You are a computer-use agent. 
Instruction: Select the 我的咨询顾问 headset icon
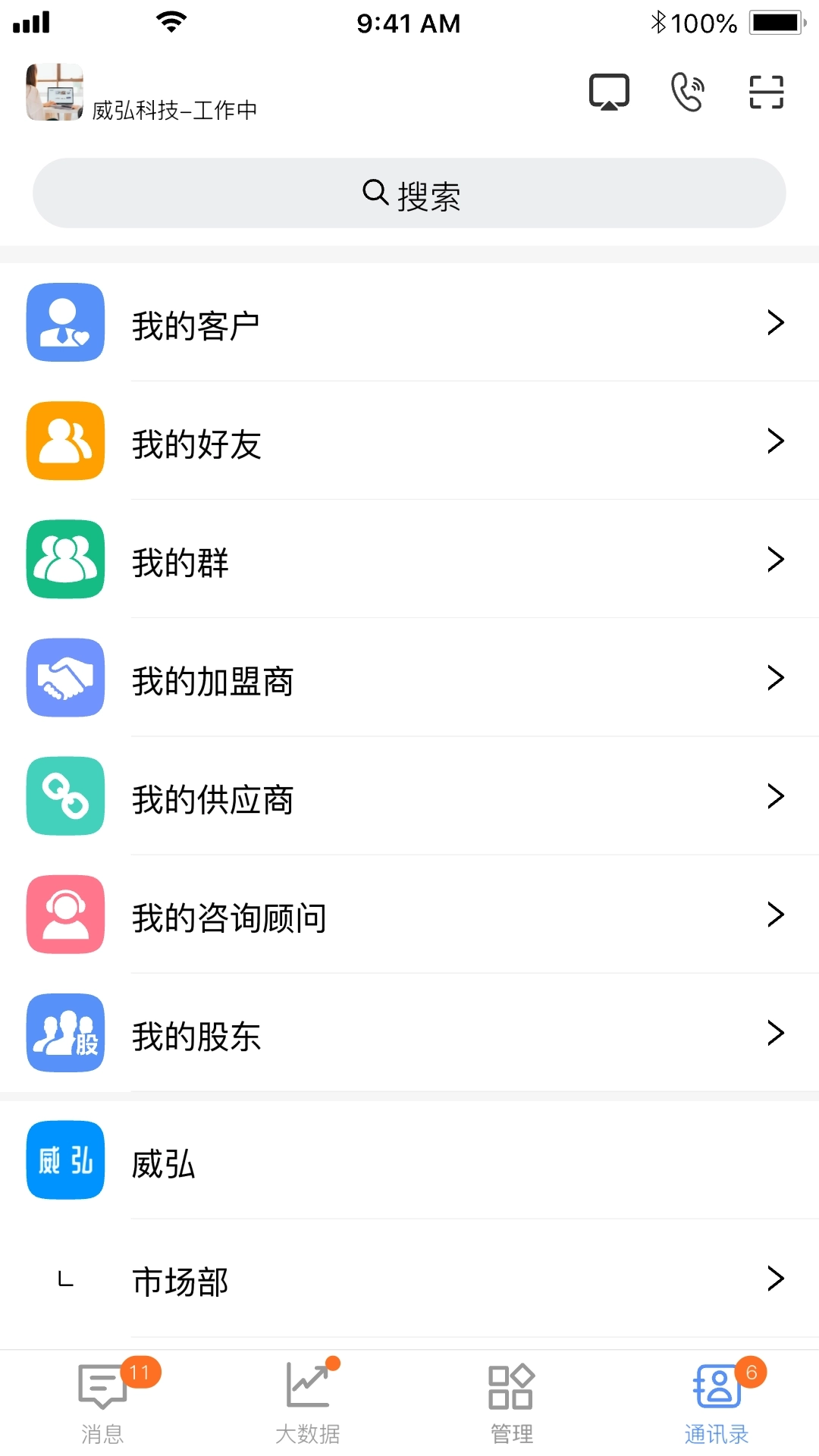[65, 915]
